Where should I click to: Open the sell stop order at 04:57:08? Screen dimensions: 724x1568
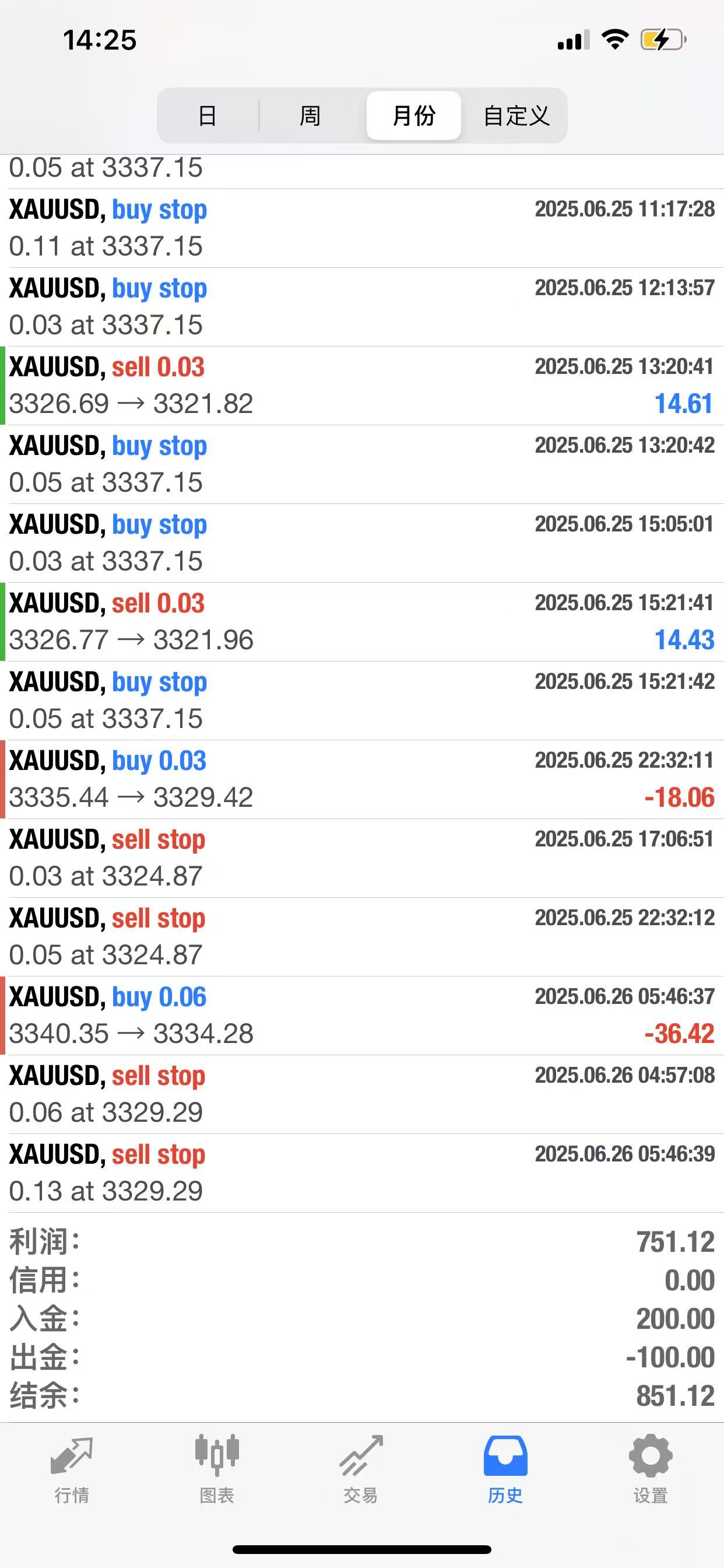362,1094
